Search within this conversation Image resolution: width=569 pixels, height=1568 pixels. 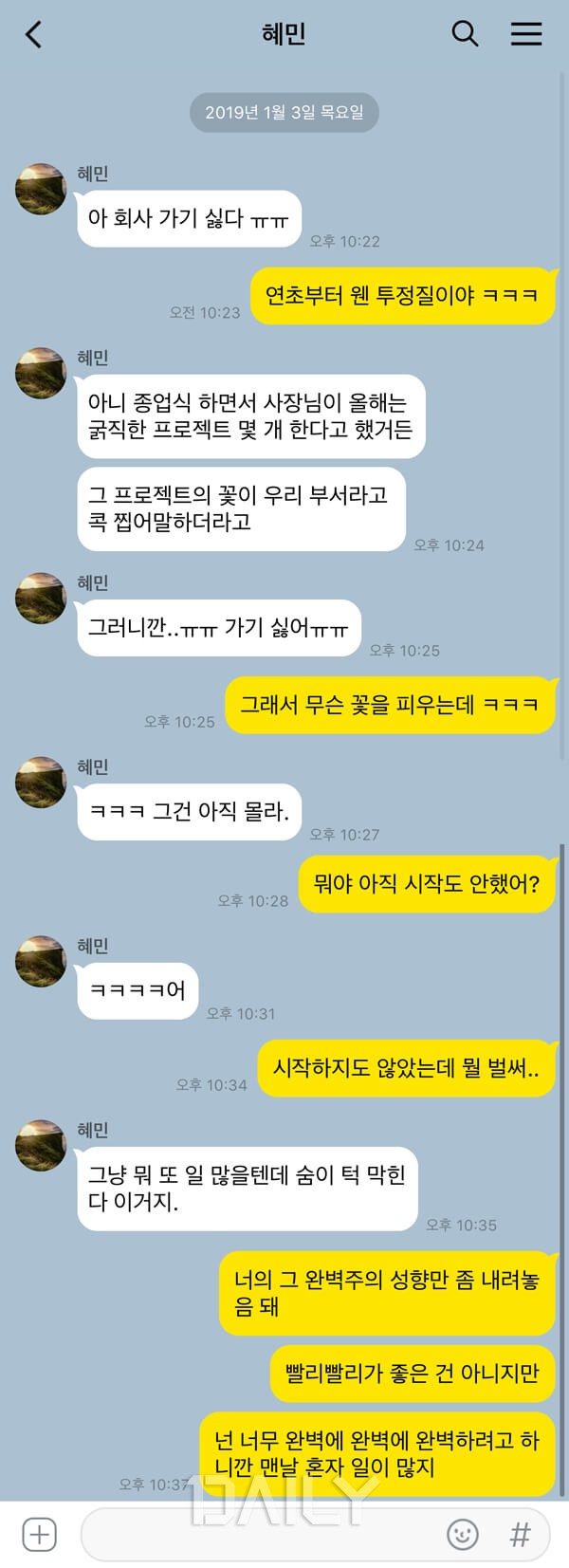(x=465, y=34)
